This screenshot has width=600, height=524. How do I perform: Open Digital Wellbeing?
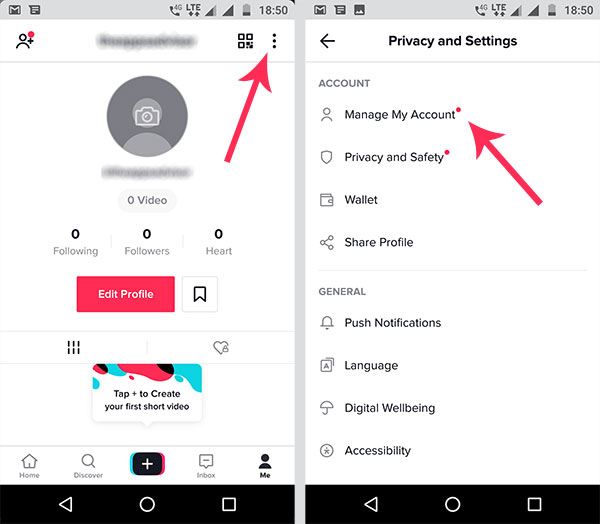[390, 408]
